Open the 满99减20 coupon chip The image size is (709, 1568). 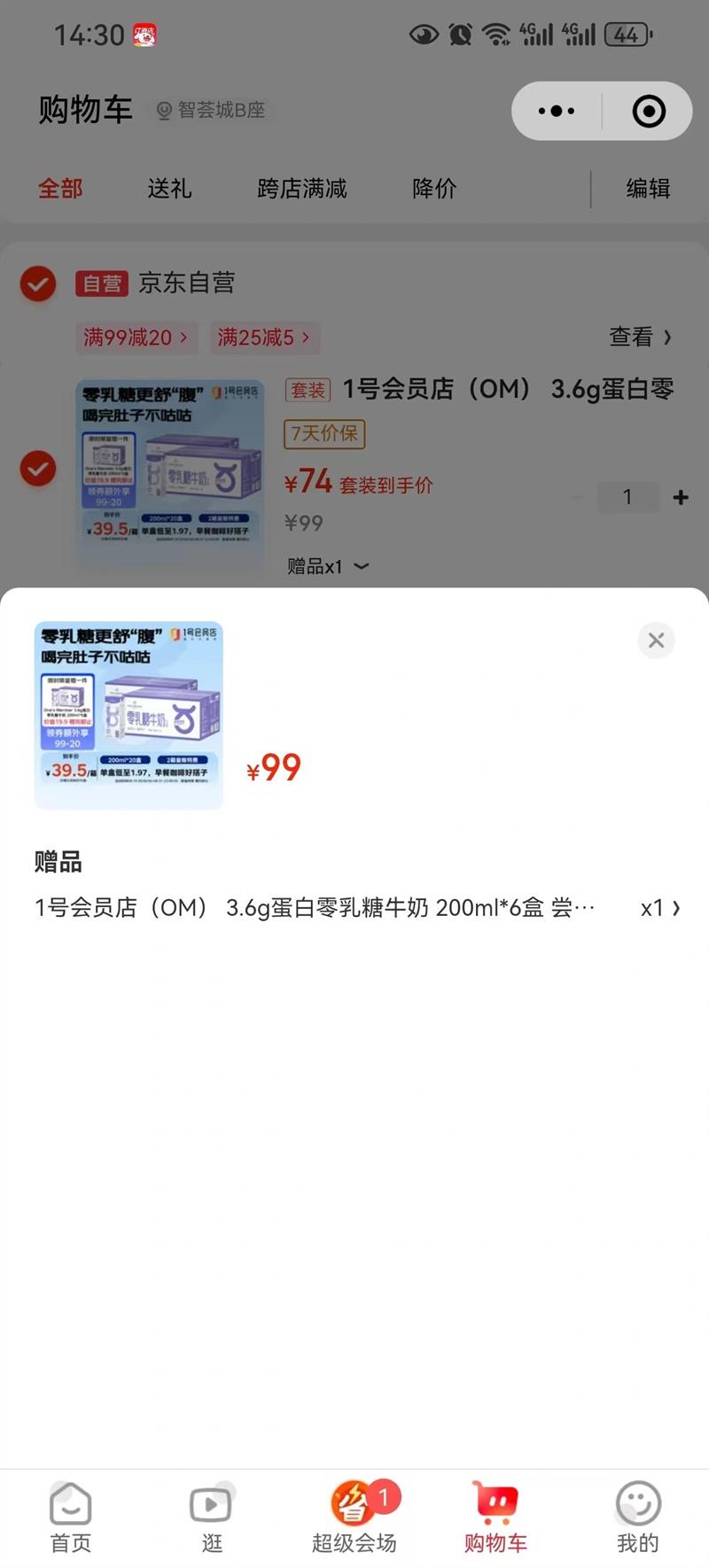coord(135,338)
